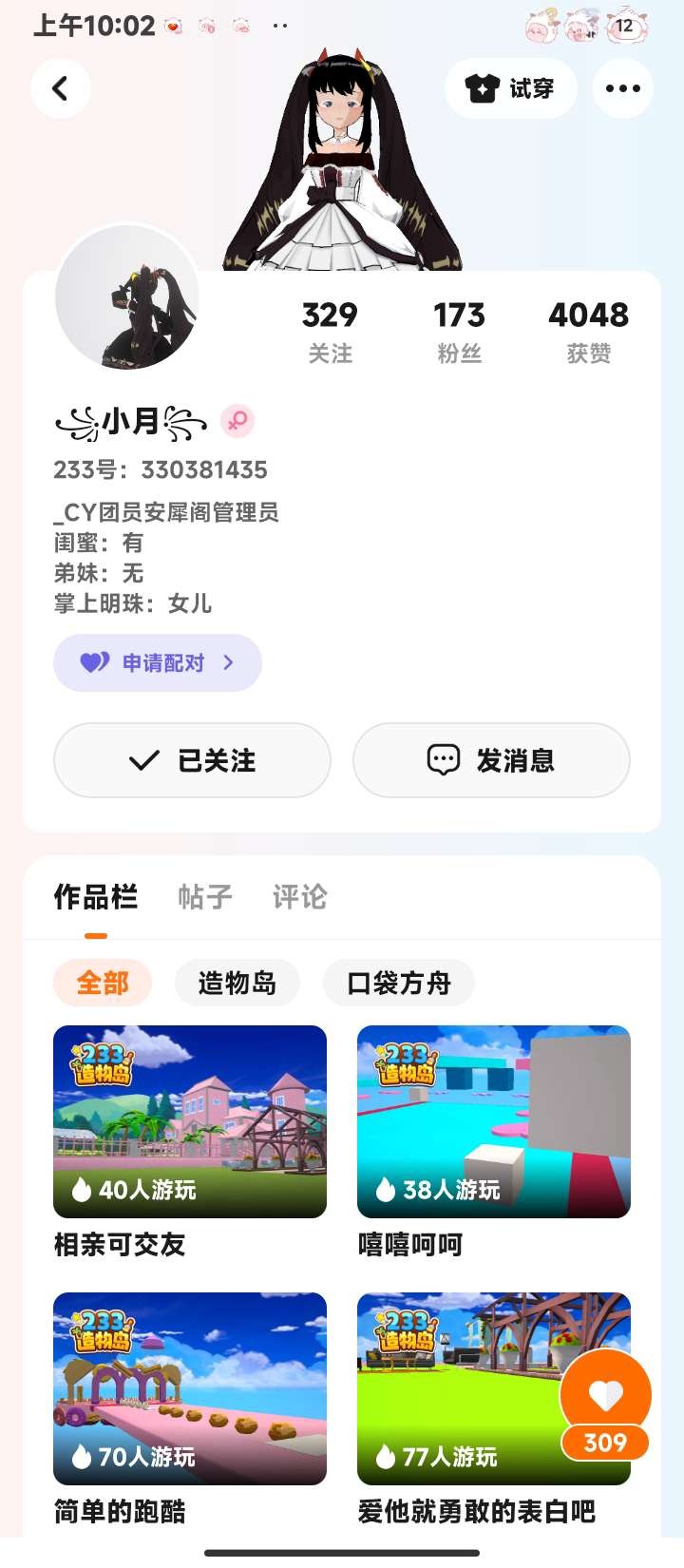Select the 作品栏 works tab
The width and height of the screenshot is (684, 1568).
pyautogui.click(x=96, y=896)
